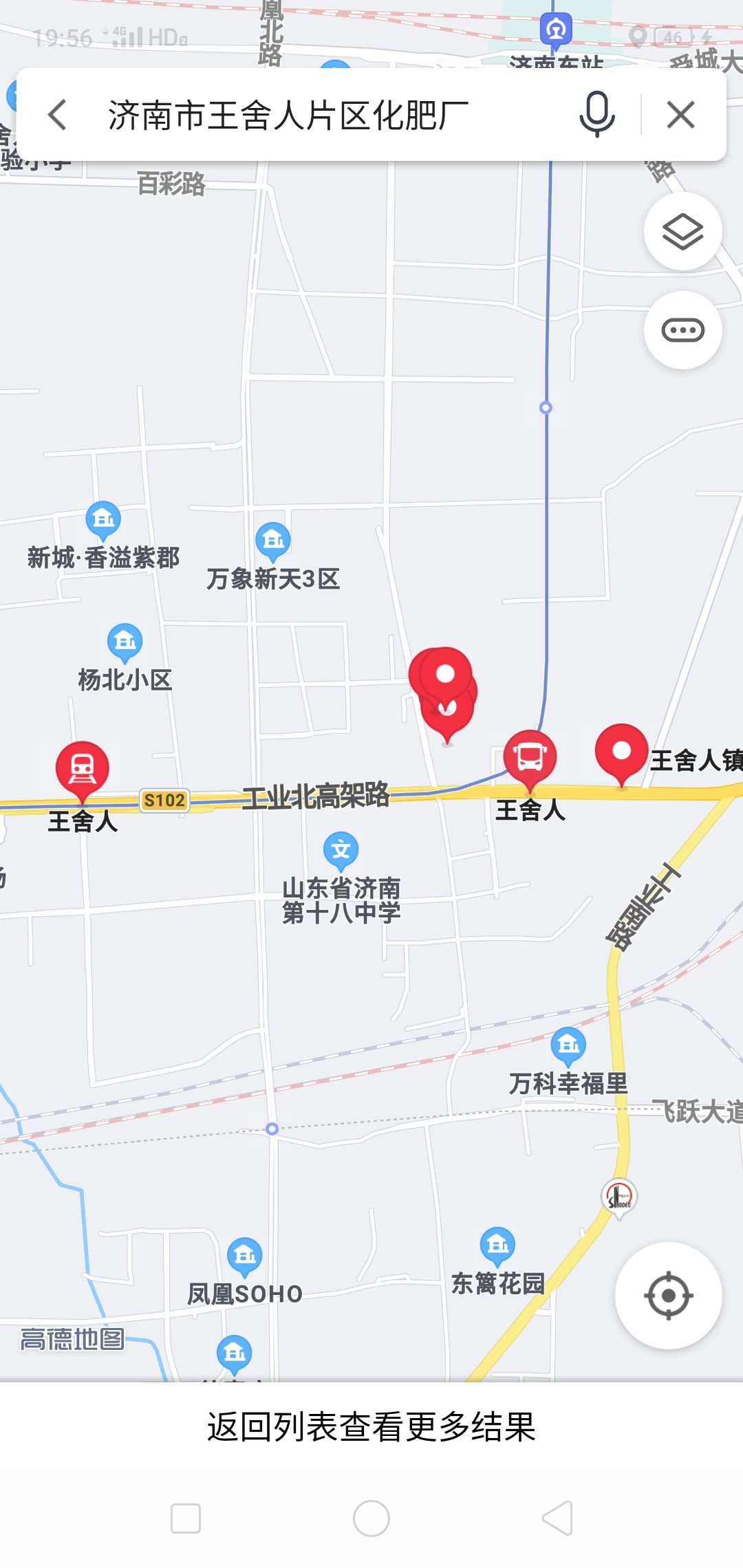Tap the system back triangle

pyautogui.click(x=557, y=1518)
